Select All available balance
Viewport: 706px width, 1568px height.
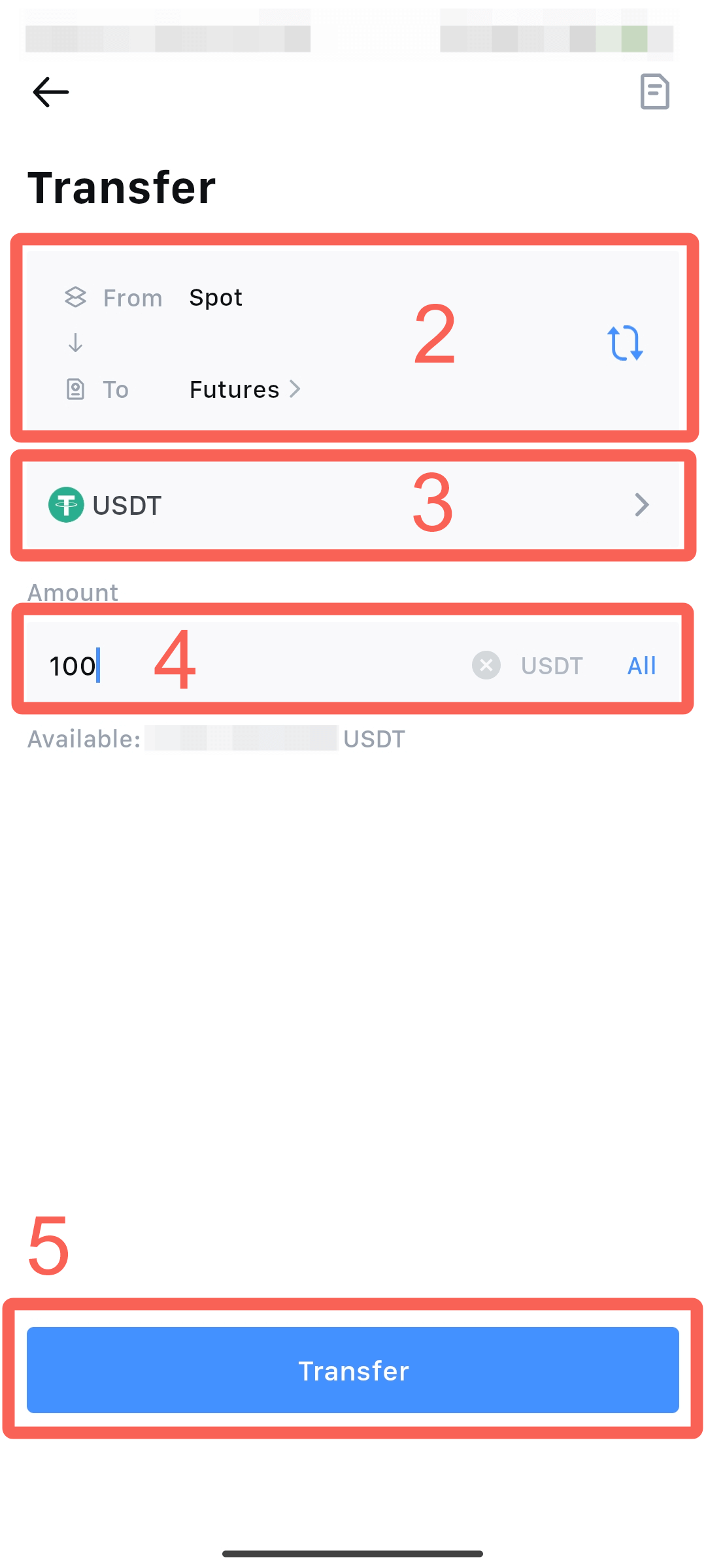click(641, 666)
